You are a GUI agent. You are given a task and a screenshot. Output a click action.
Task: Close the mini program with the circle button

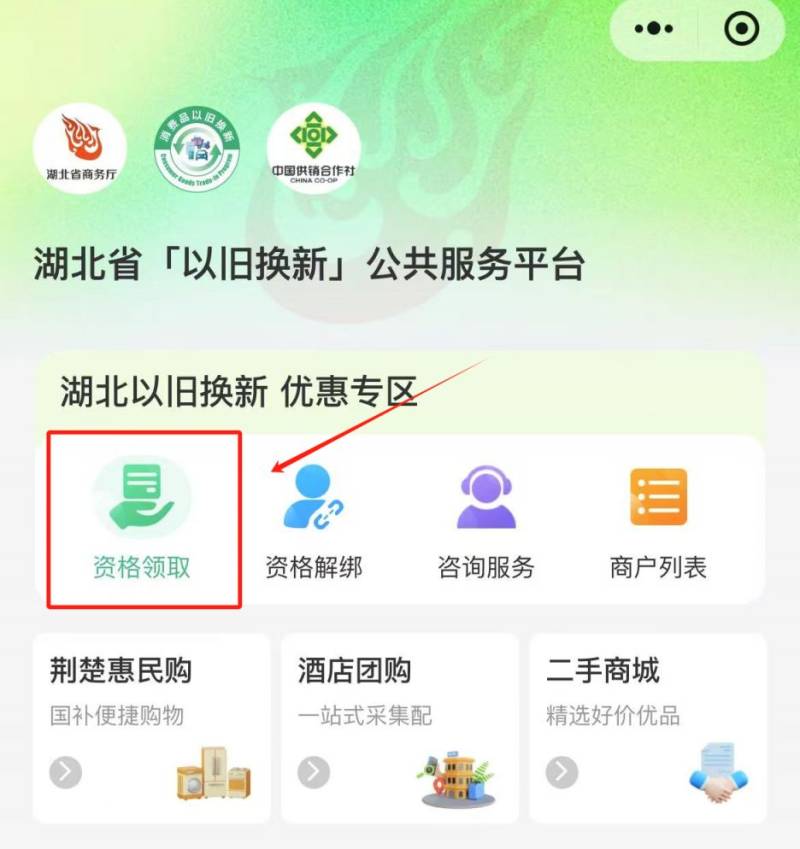pyautogui.click(x=741, y=30)
